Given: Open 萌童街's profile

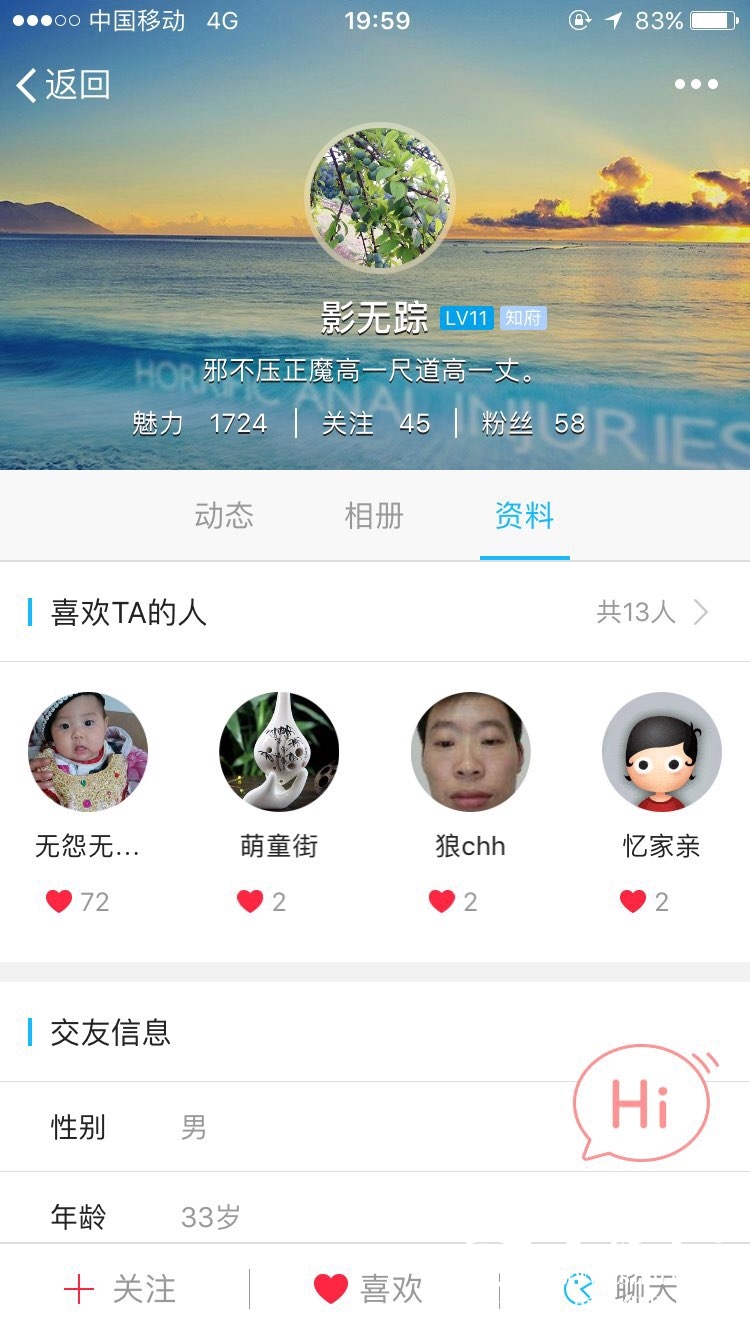Looking at the screenshot, I should (279, 752).
